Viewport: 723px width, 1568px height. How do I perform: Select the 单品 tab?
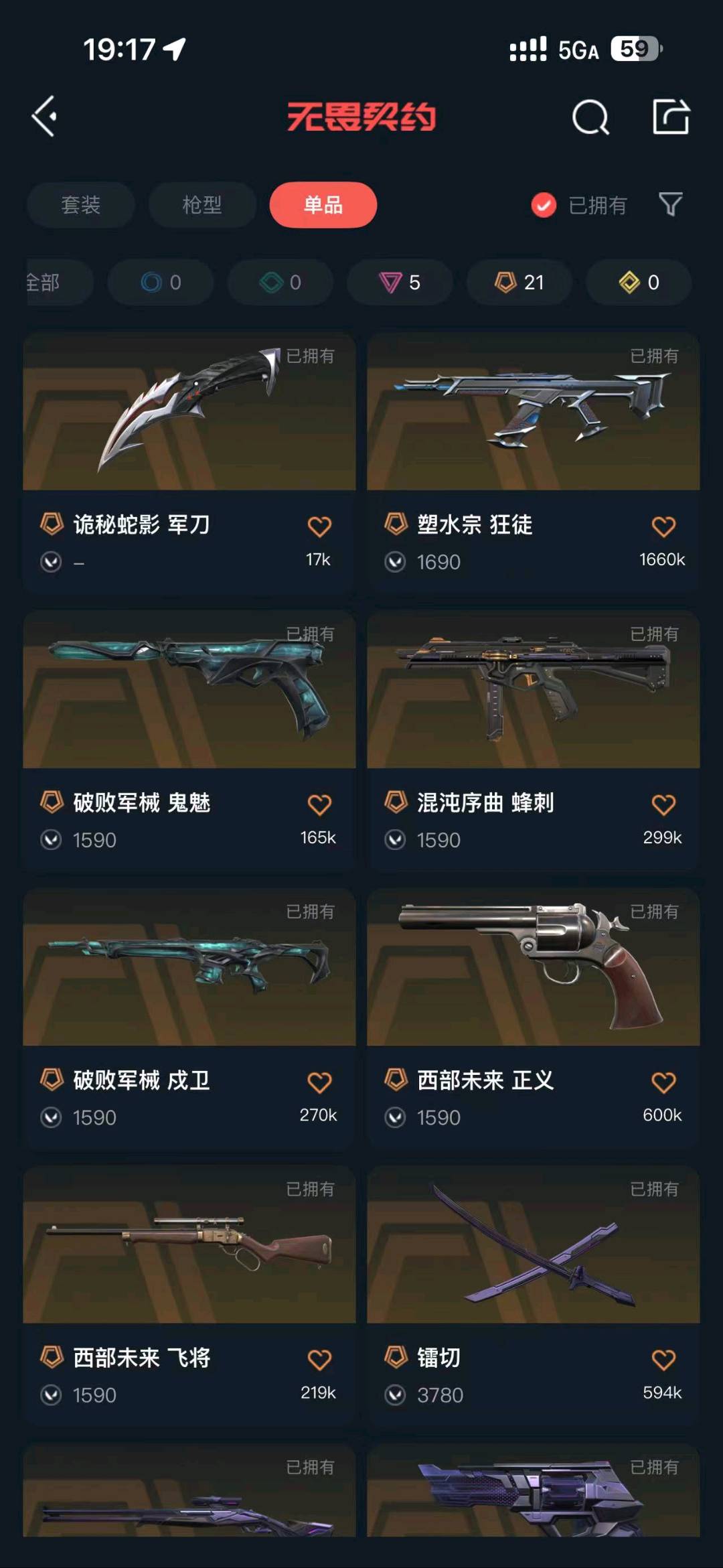tap(323, 204)
